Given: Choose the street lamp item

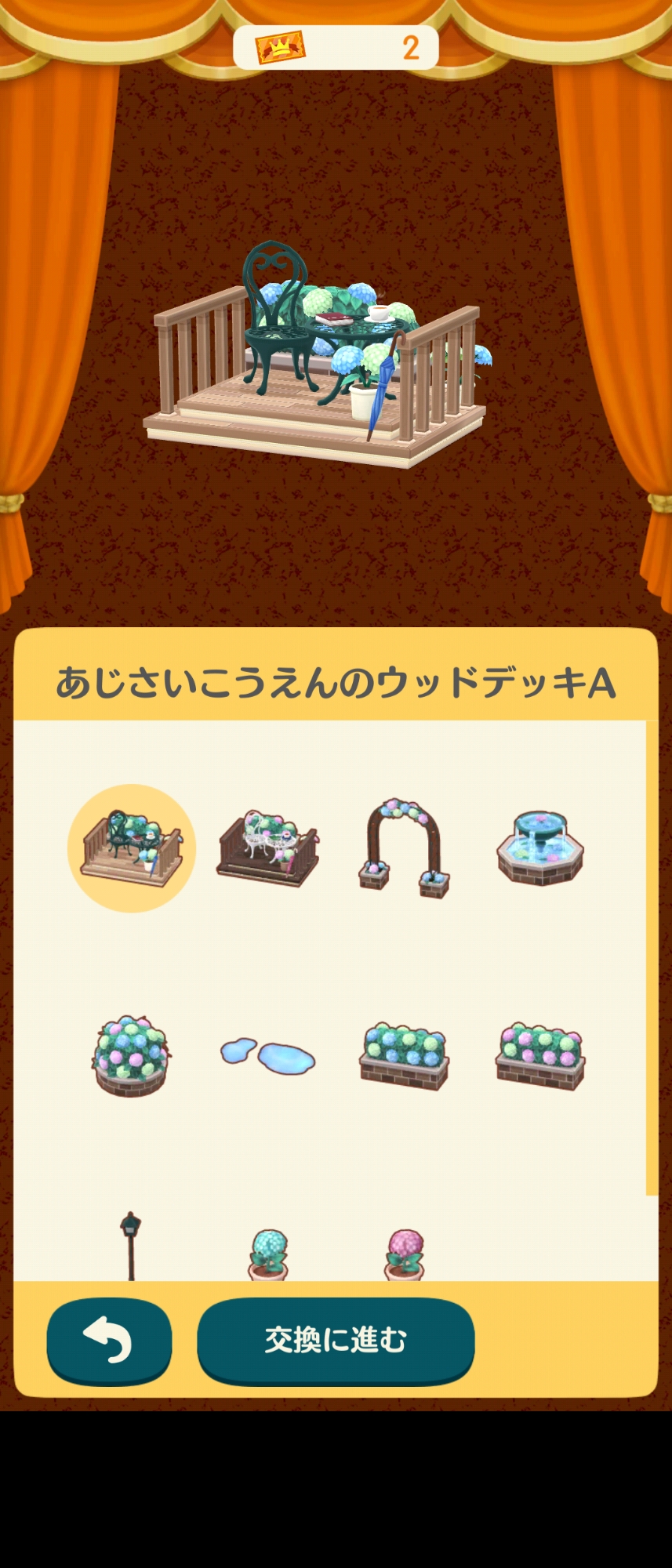Looking at the screenshot, I should pos(131,1247).
